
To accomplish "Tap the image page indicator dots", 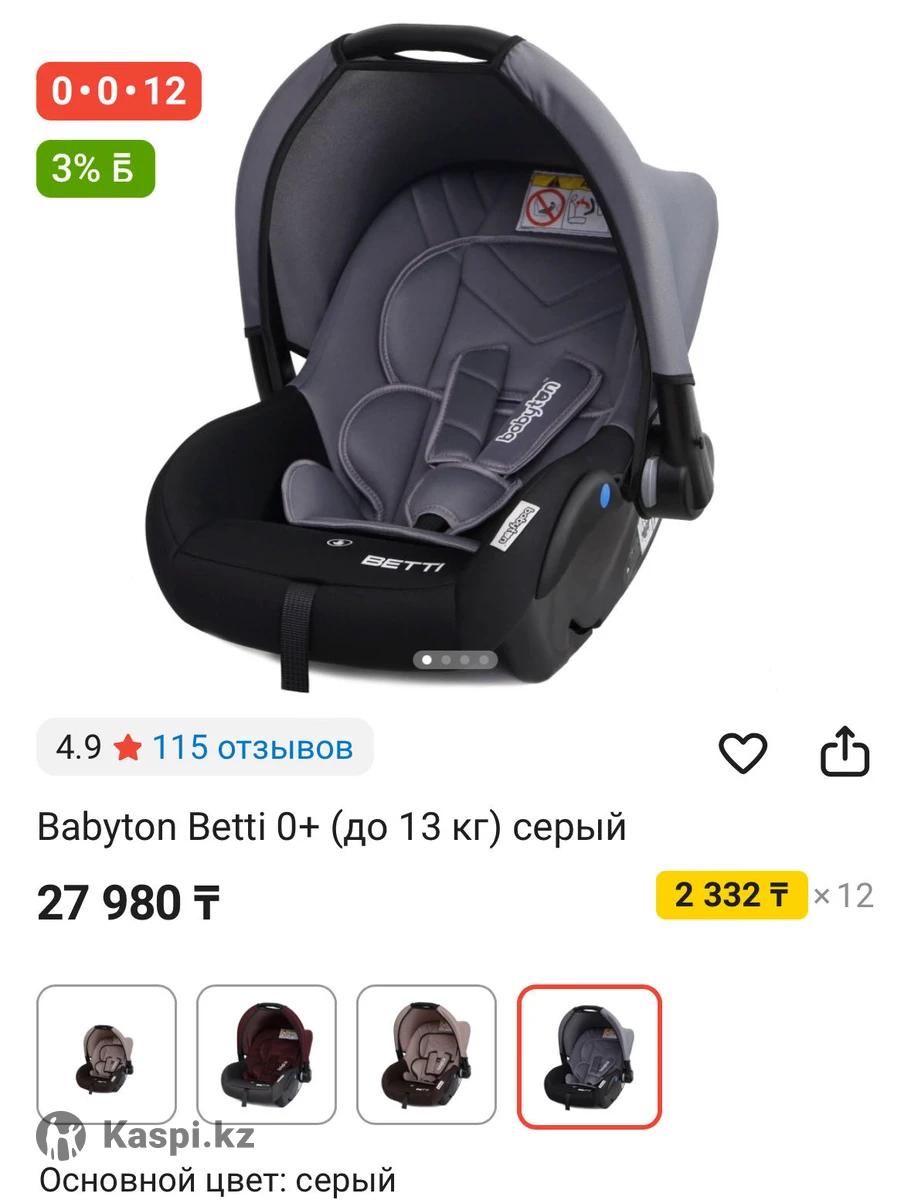I will pyautogui.click(x=455, y=660).
